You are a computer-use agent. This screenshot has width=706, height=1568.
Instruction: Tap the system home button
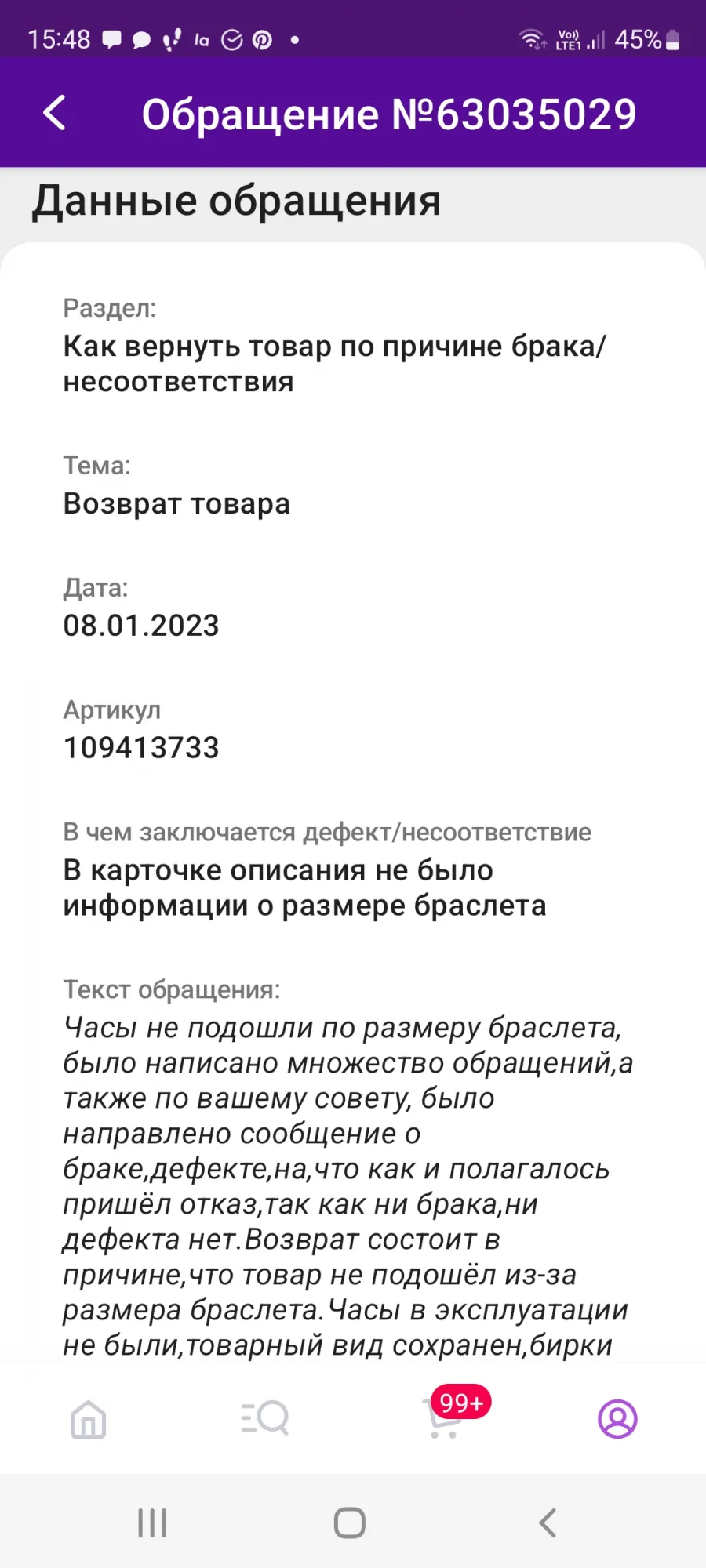click(x=350, y=1523)
